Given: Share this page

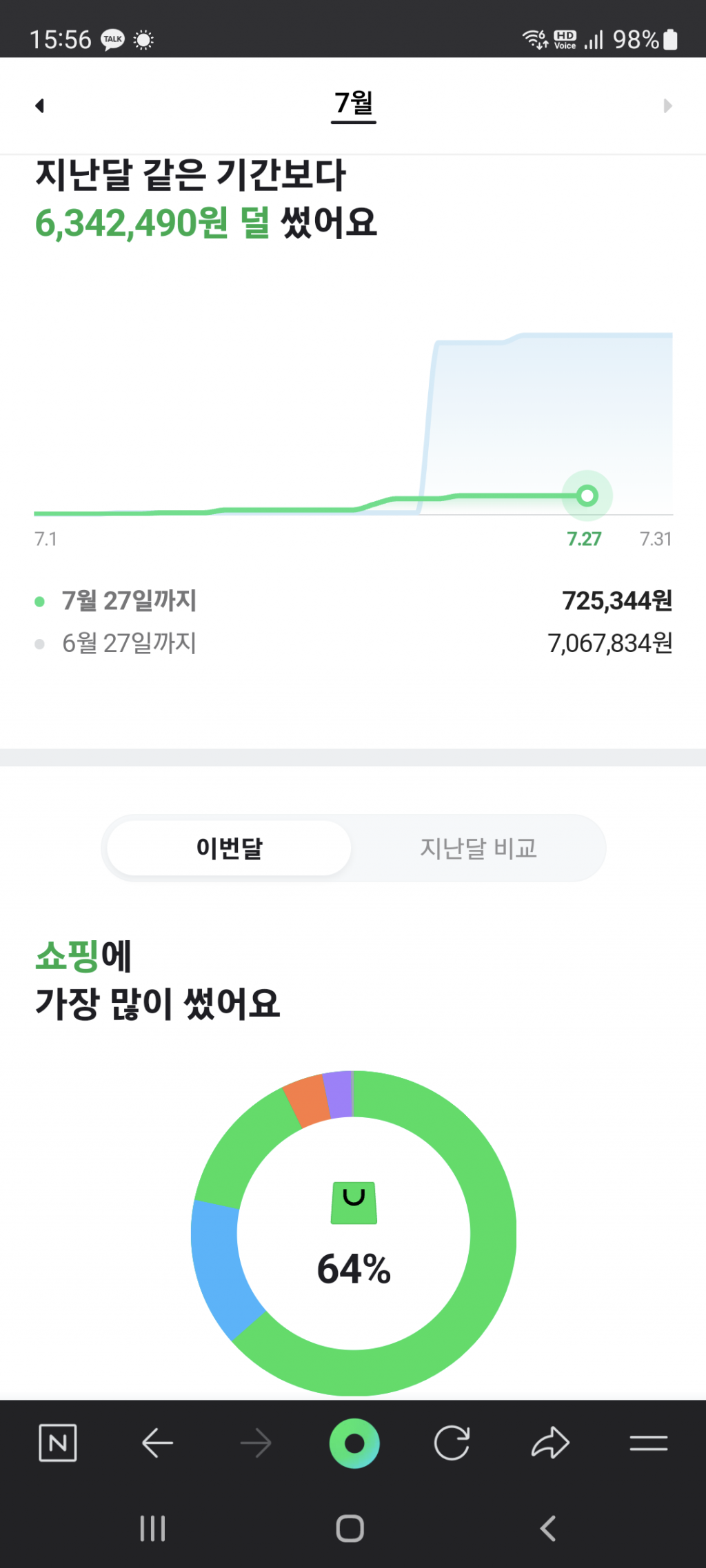Looking at the screenshot, I should click(x=550, y=1443).
